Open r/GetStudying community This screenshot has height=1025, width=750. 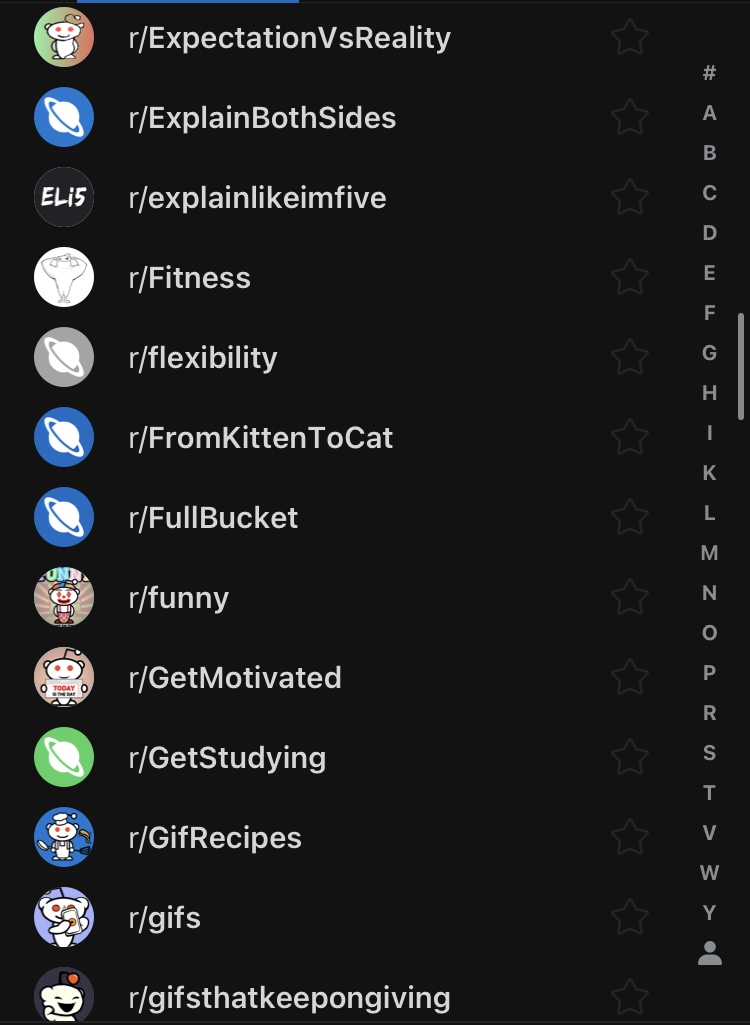tap(227, 758)
